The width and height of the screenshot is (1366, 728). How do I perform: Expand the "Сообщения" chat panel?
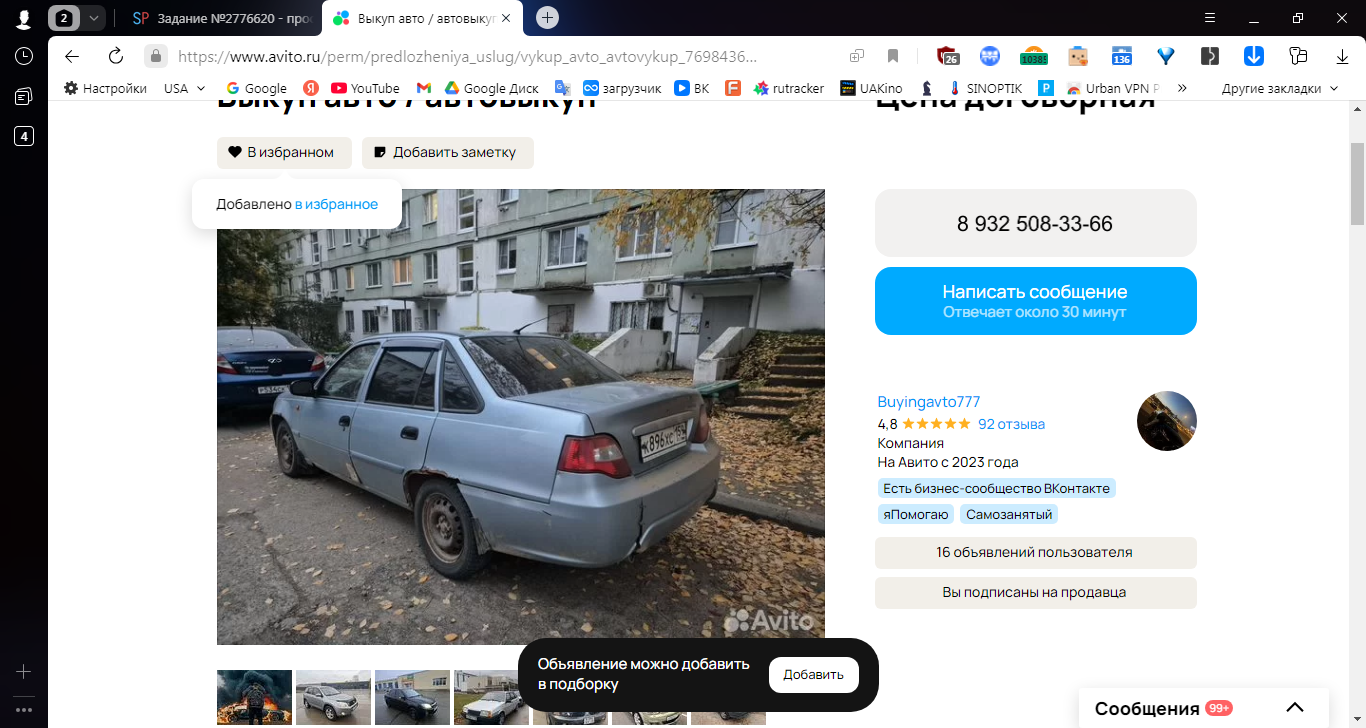click(x=1294, y=708)
